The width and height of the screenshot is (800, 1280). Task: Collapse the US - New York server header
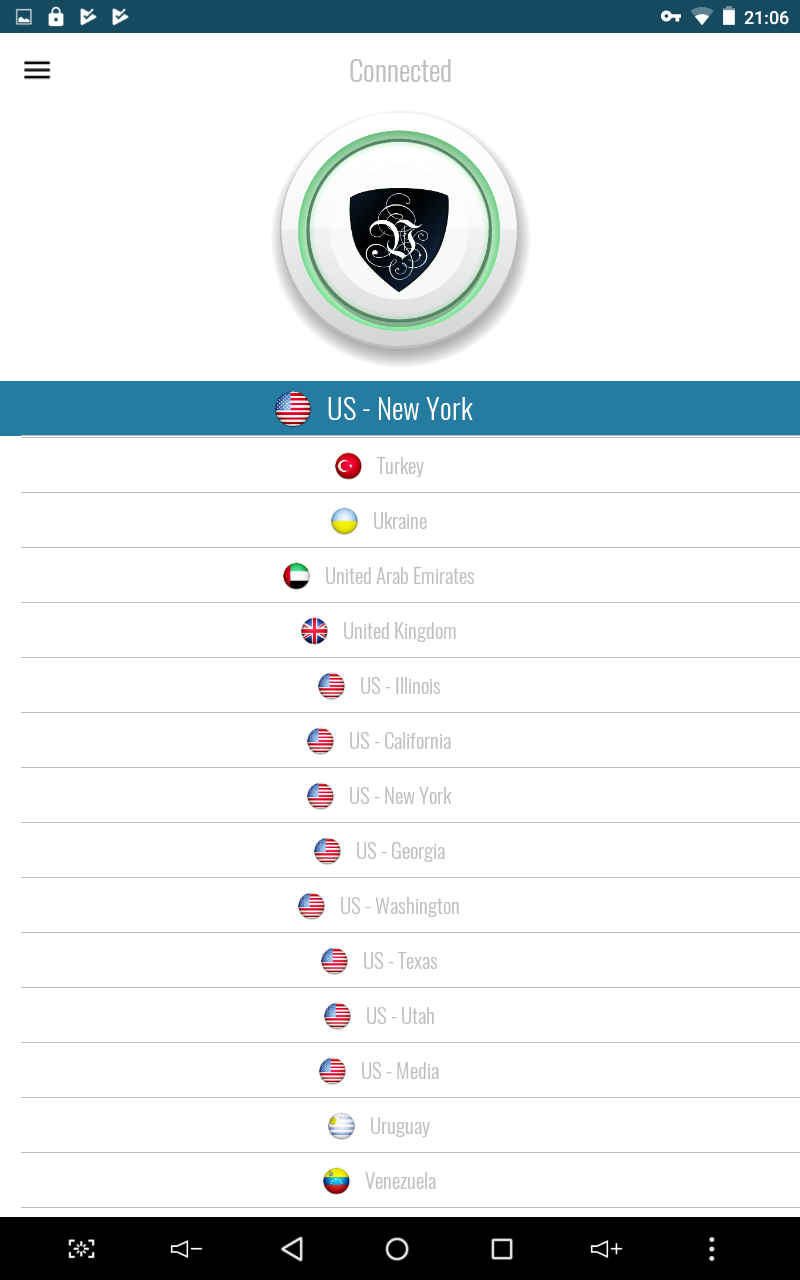(400, 408)
